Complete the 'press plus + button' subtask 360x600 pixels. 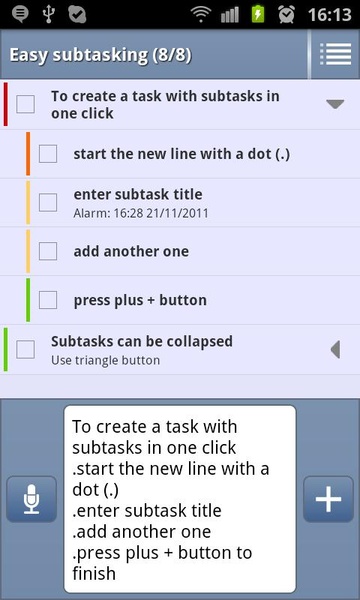click(48, 300)
